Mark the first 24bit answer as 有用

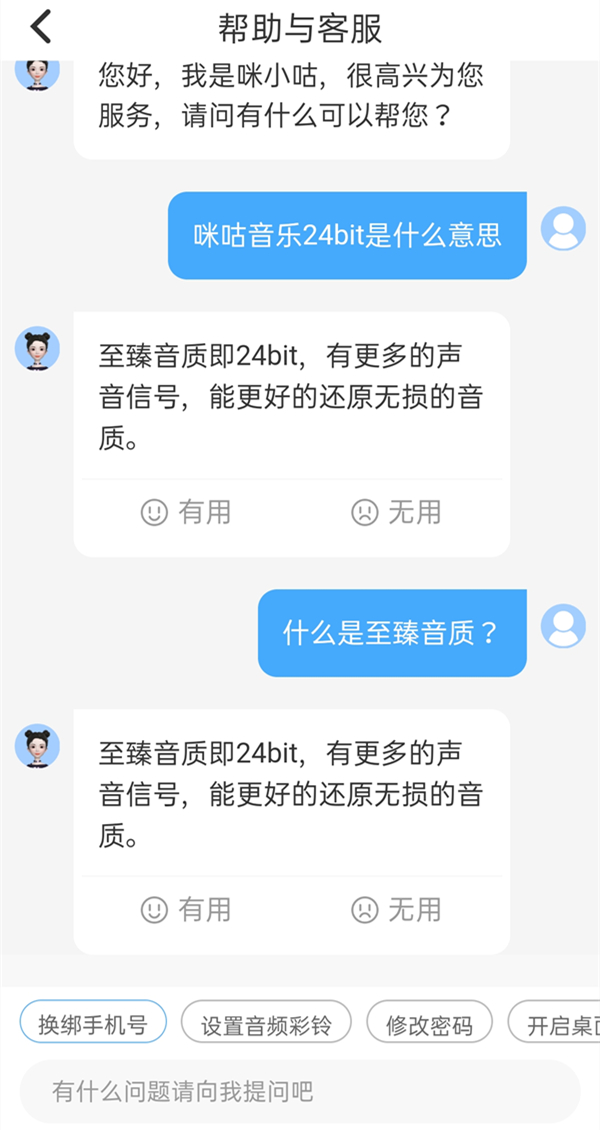coord(186,513)
